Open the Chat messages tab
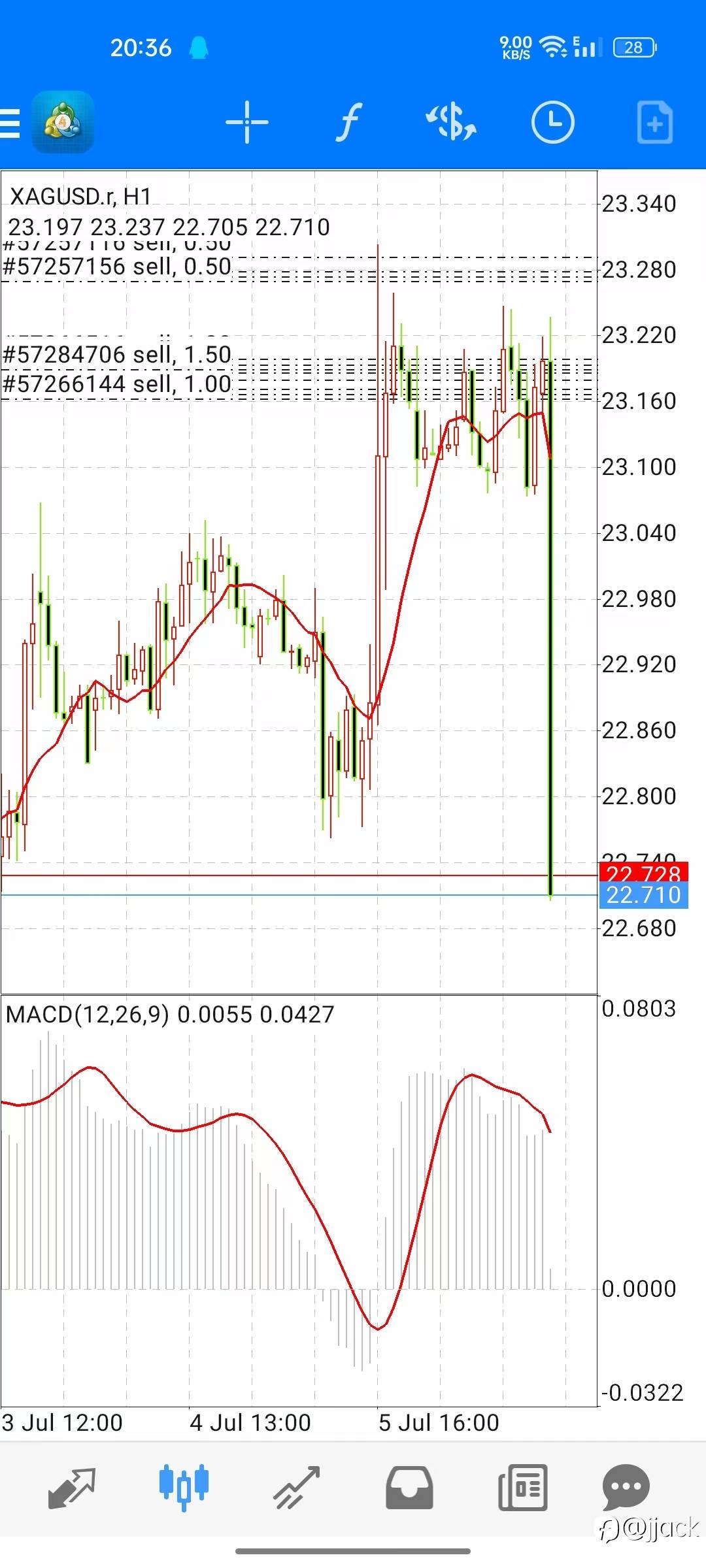706x1568 pixels. click(x=626, y=1488)
